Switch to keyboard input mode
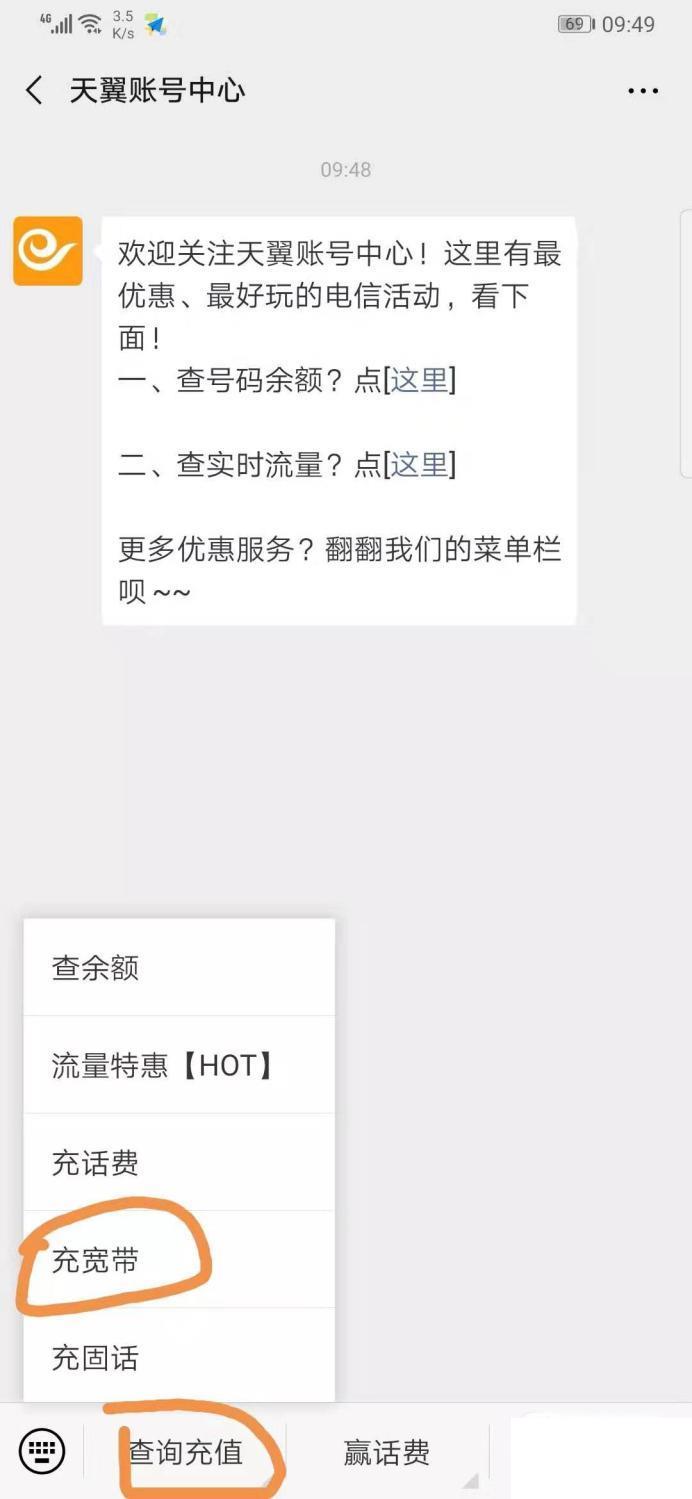This screenshot has height=1499, width=692. [x=42, y=1451]
